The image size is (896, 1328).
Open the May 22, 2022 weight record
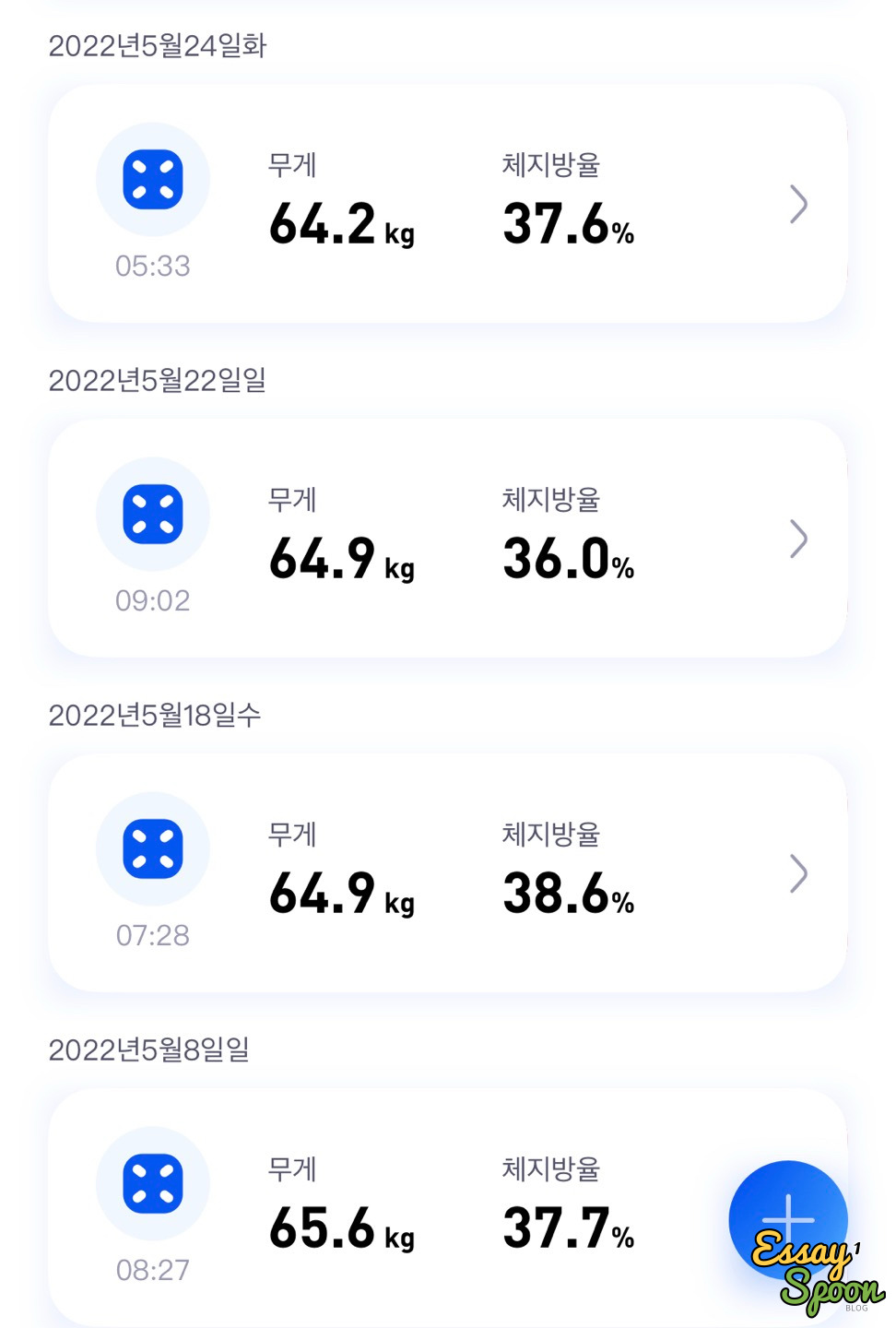447,539
